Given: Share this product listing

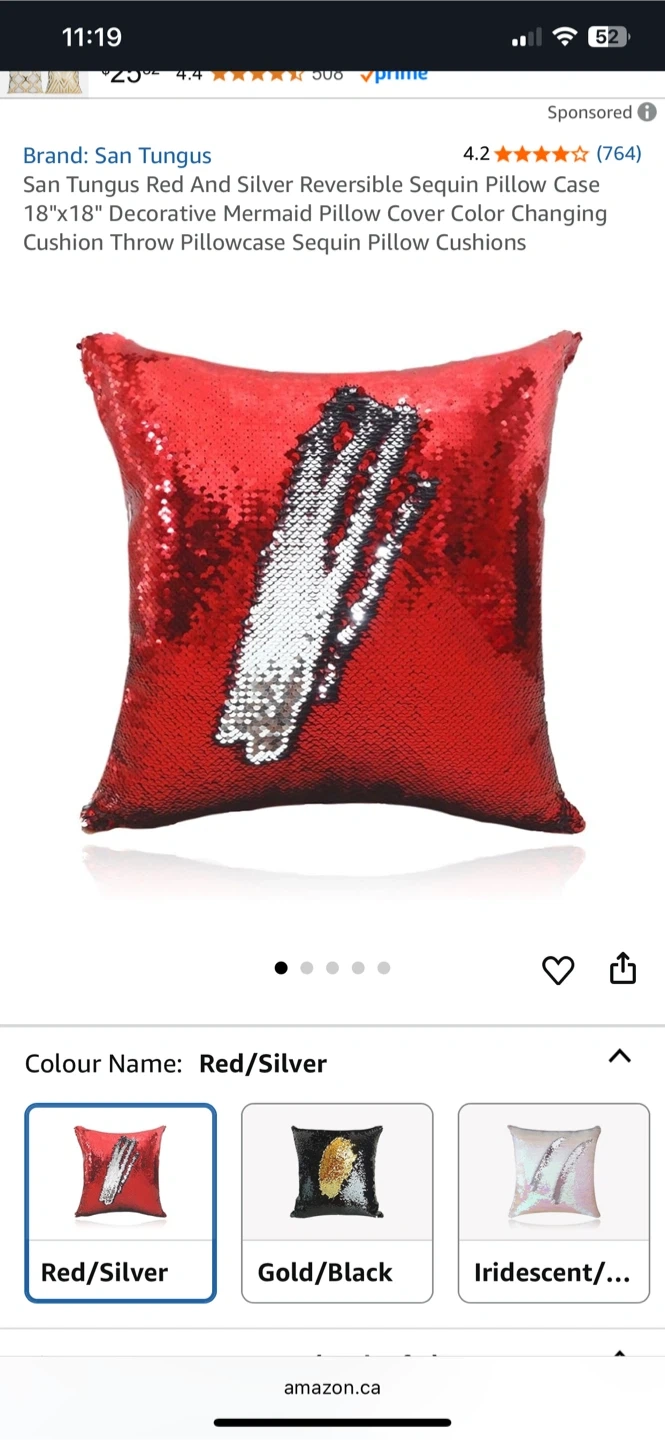Looking at the screenshot, I should tap(623, 968).
